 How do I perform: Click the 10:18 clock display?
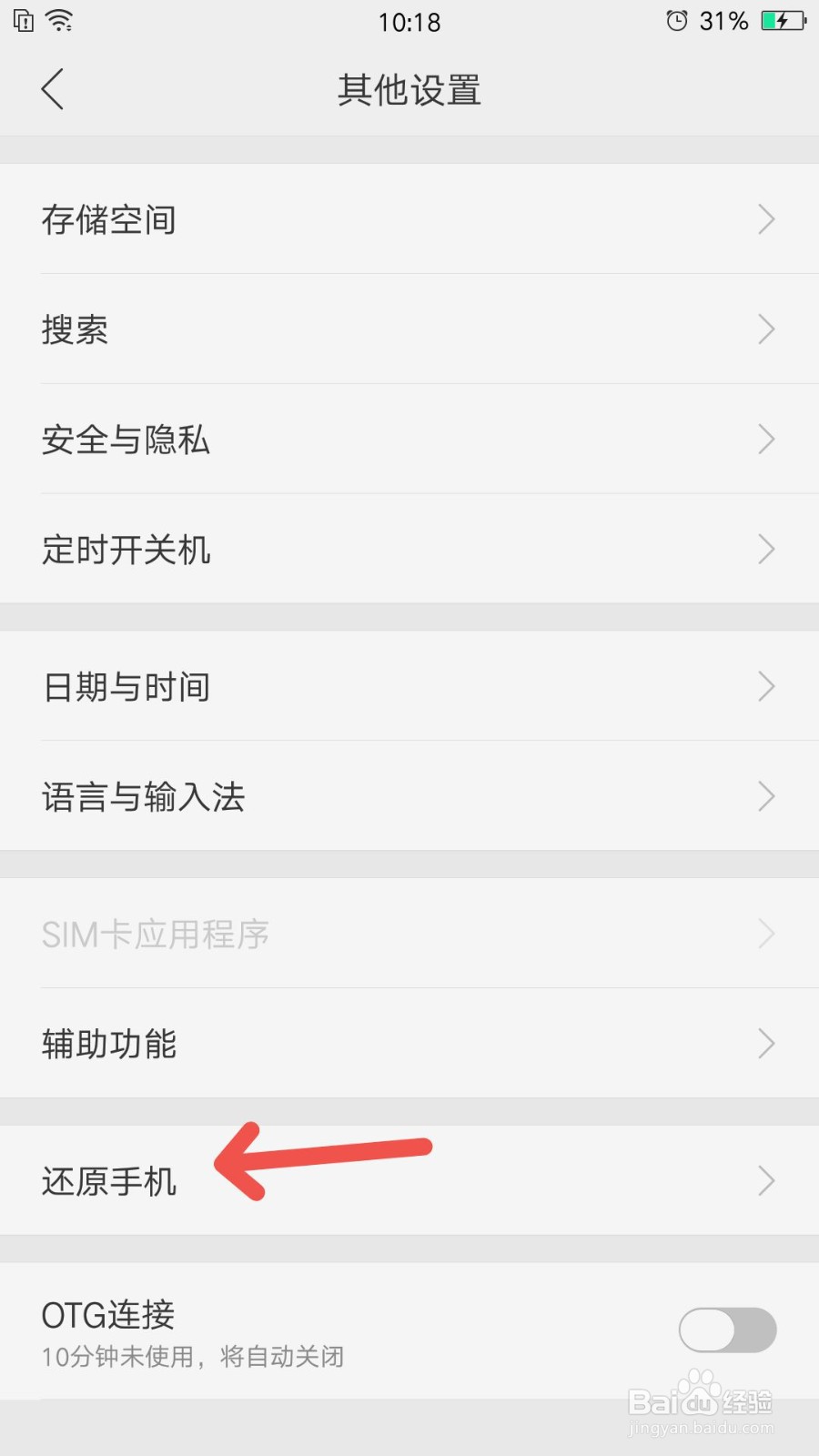coord(409,22)
